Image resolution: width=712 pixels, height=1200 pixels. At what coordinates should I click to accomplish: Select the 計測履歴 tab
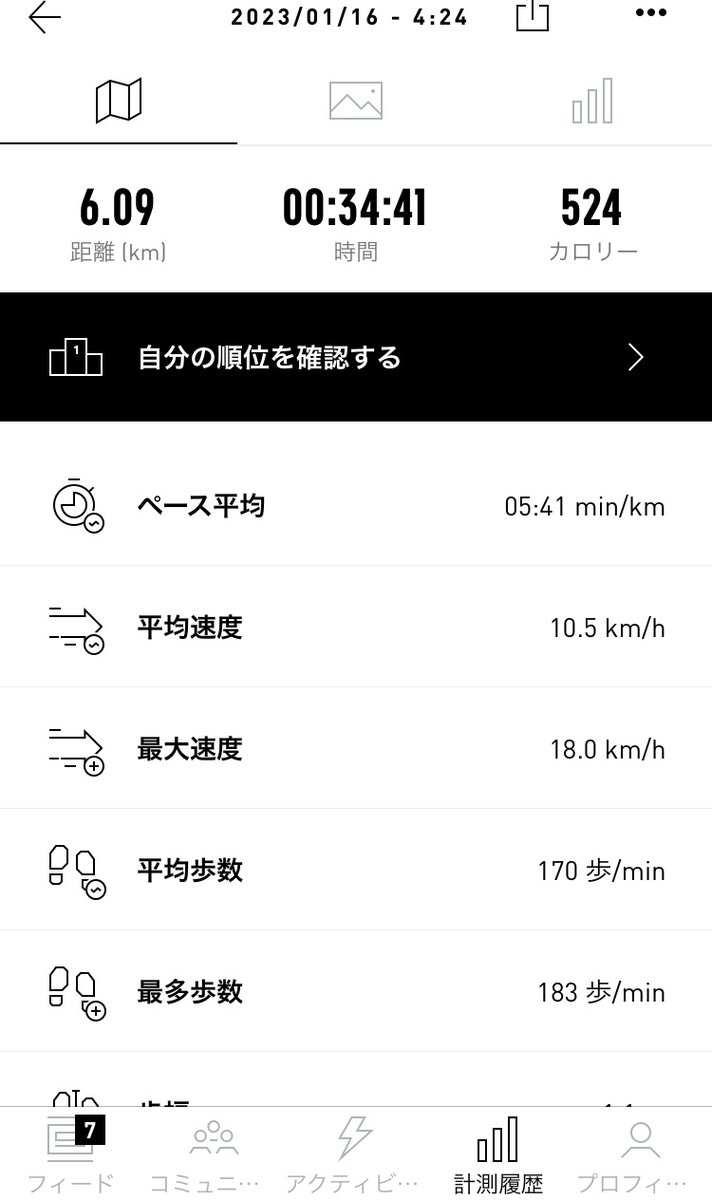click(x=498, y=1155)
